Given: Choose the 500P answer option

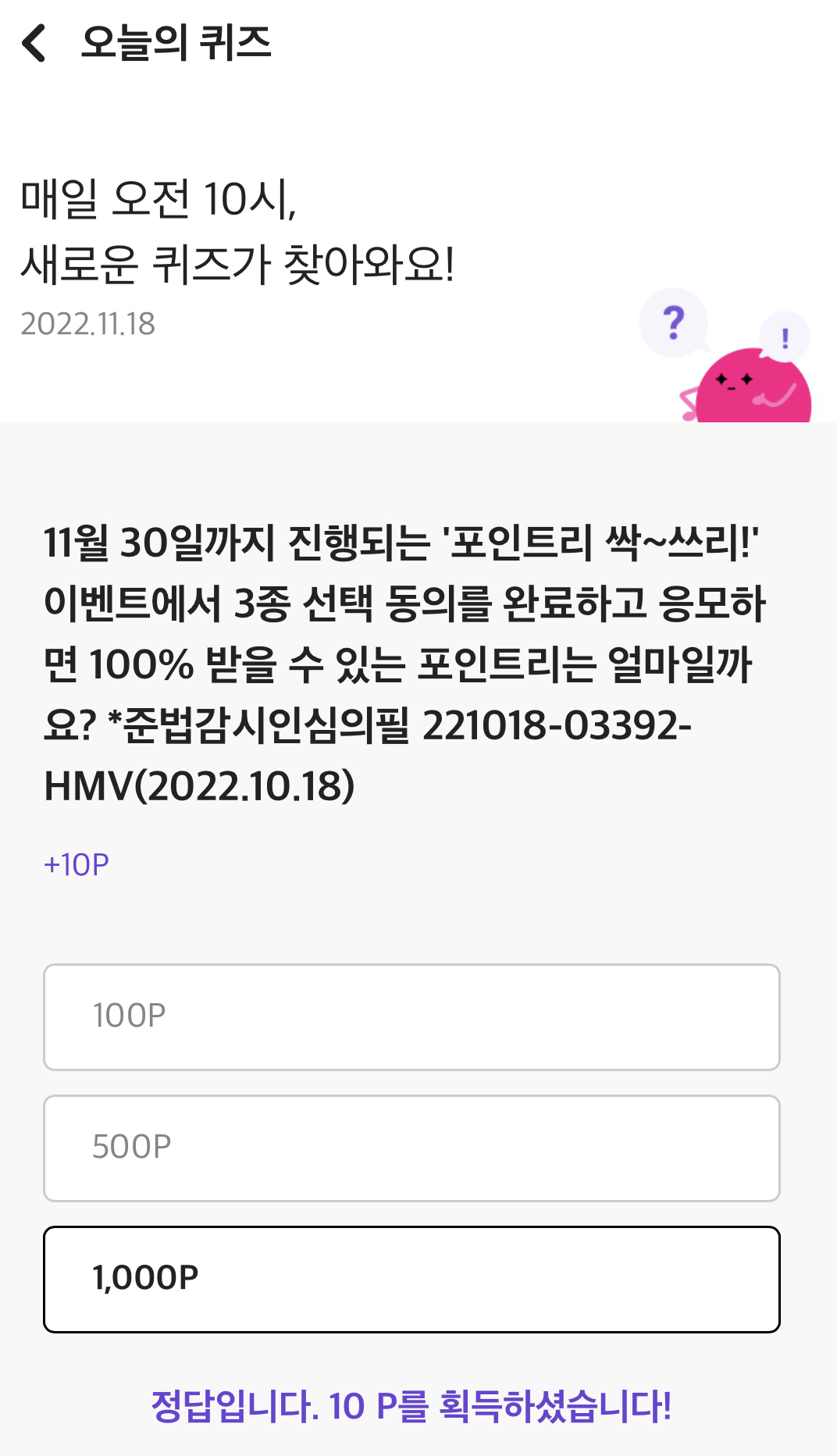Looking at the screenshot, I should [411, 1148].
